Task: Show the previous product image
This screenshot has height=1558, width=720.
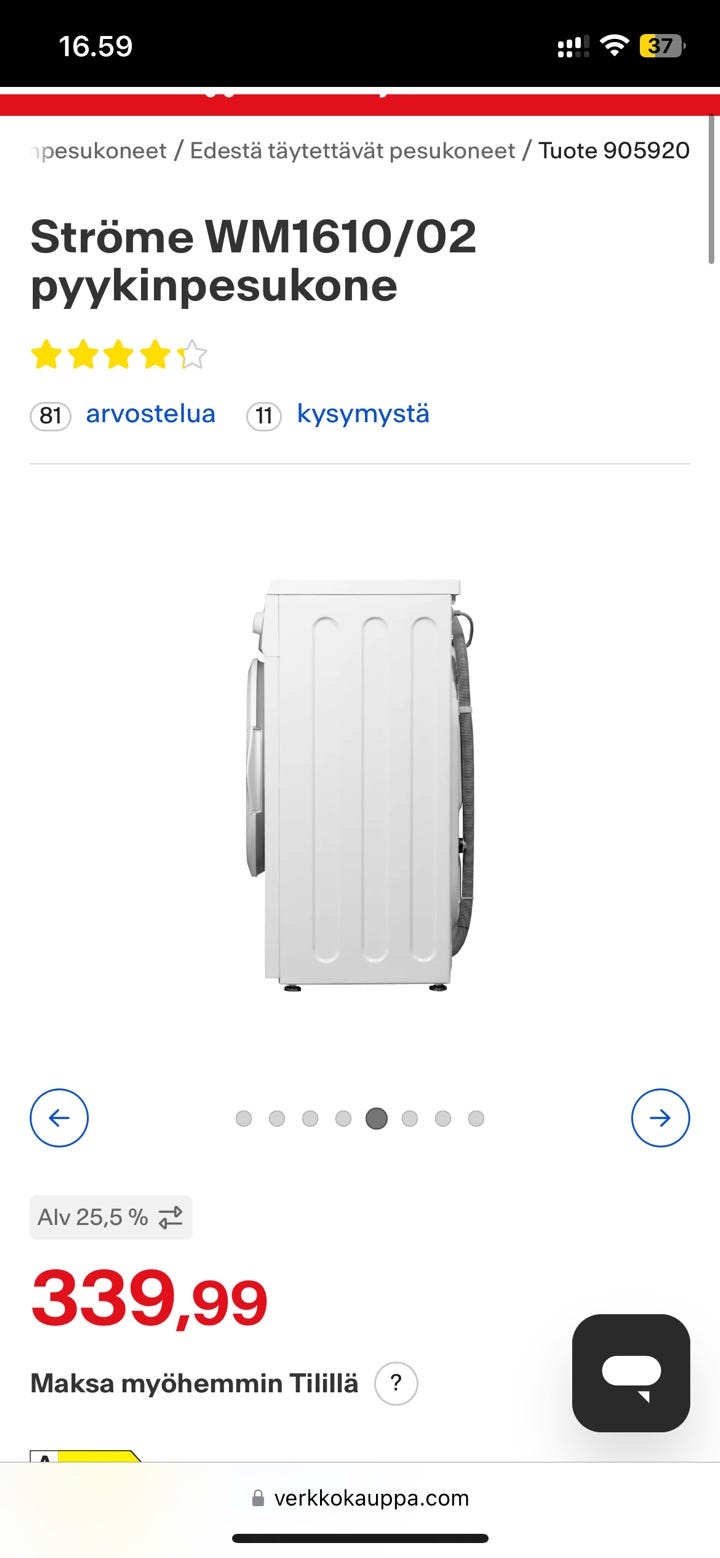Action: coord(59,1117)
